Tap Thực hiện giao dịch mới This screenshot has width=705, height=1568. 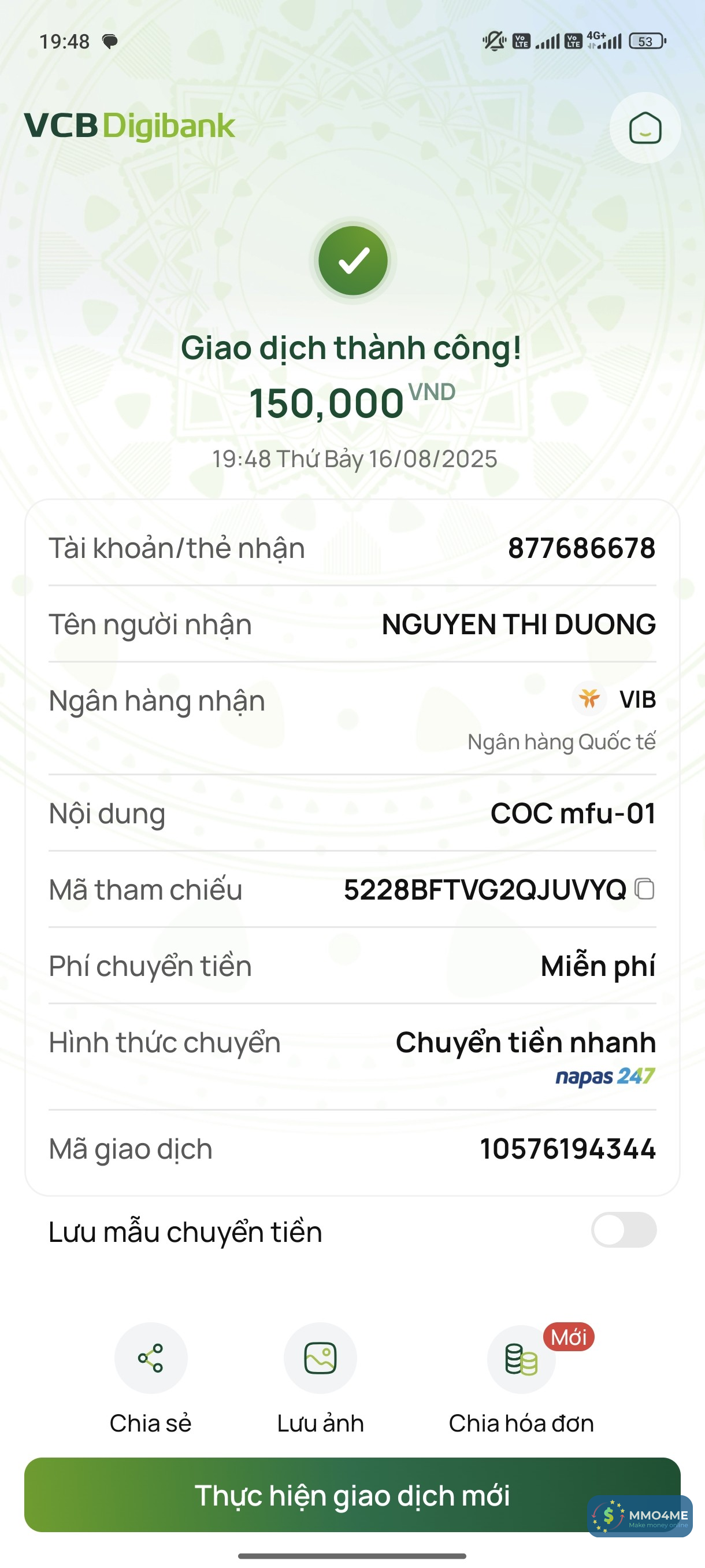(x=352, y=1495)
